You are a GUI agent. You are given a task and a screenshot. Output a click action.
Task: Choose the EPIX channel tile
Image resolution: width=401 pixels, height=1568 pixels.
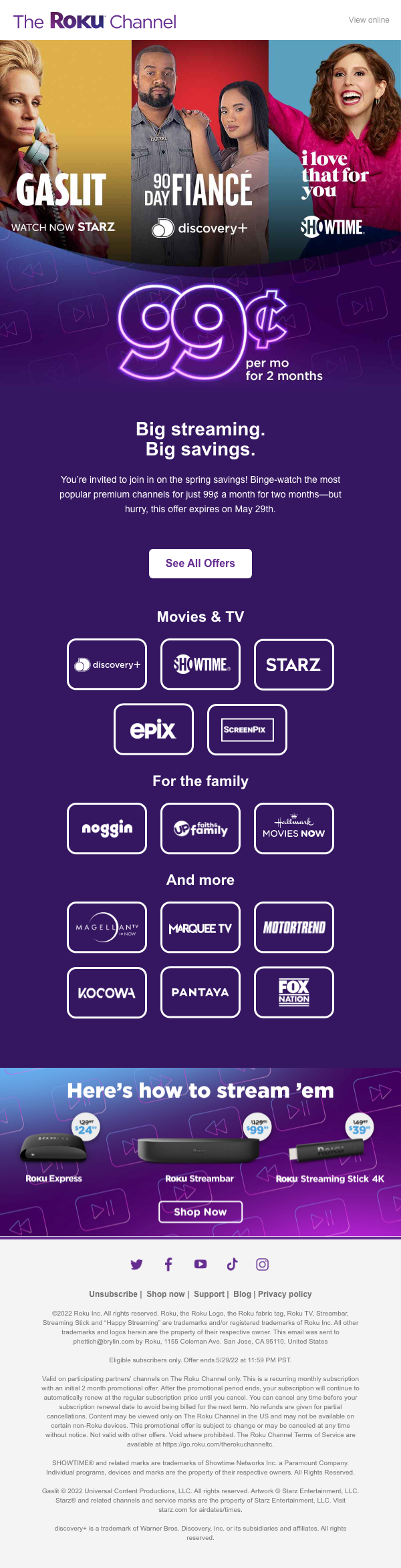[154, 729]
